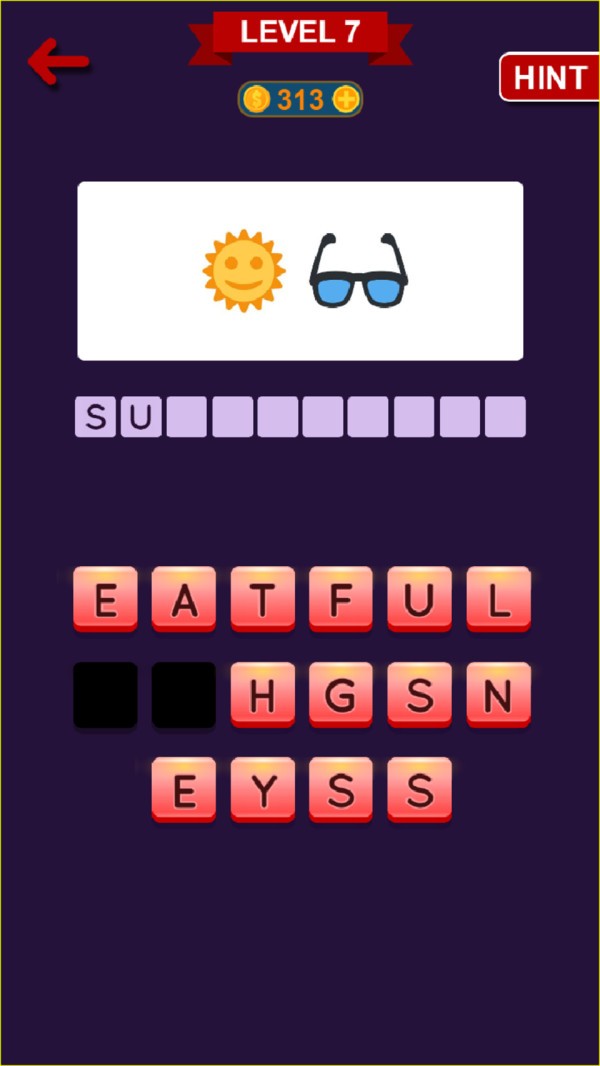Add more coins with the plus icon
Screen dimensions: 600x1066
pyautogui.click(x=346, y=100)
